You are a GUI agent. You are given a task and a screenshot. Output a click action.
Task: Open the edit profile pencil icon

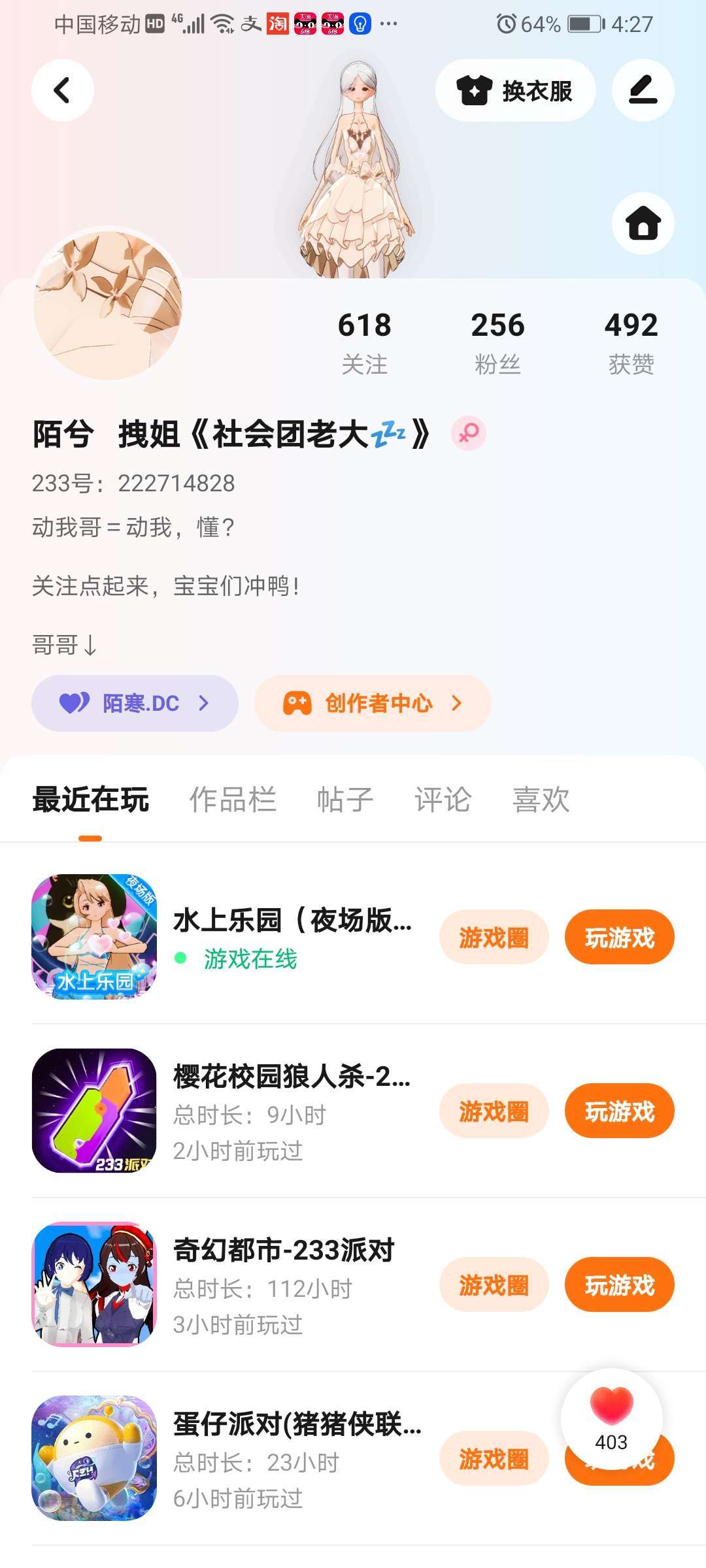[x=643, y=90]
